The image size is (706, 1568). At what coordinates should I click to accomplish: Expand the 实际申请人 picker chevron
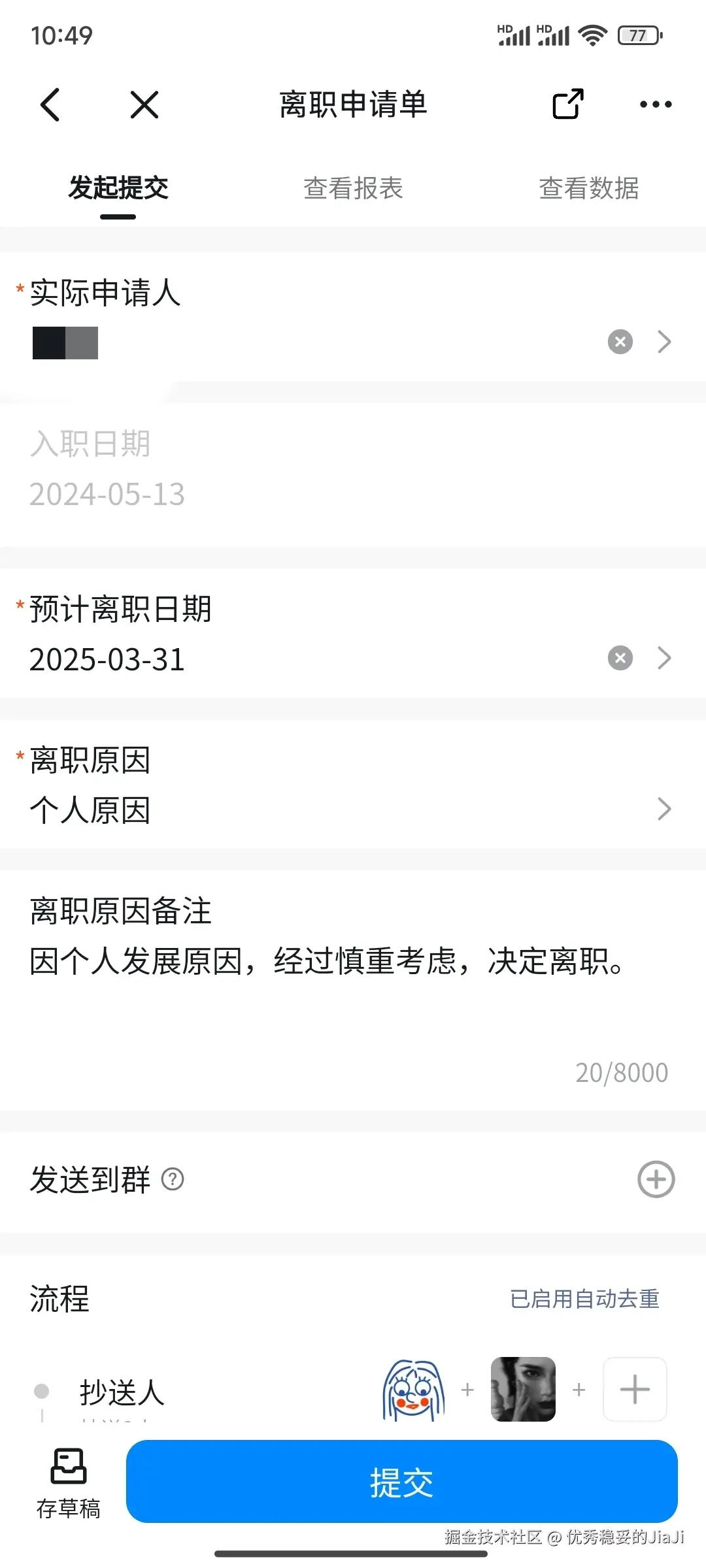(x=664, y=342)
